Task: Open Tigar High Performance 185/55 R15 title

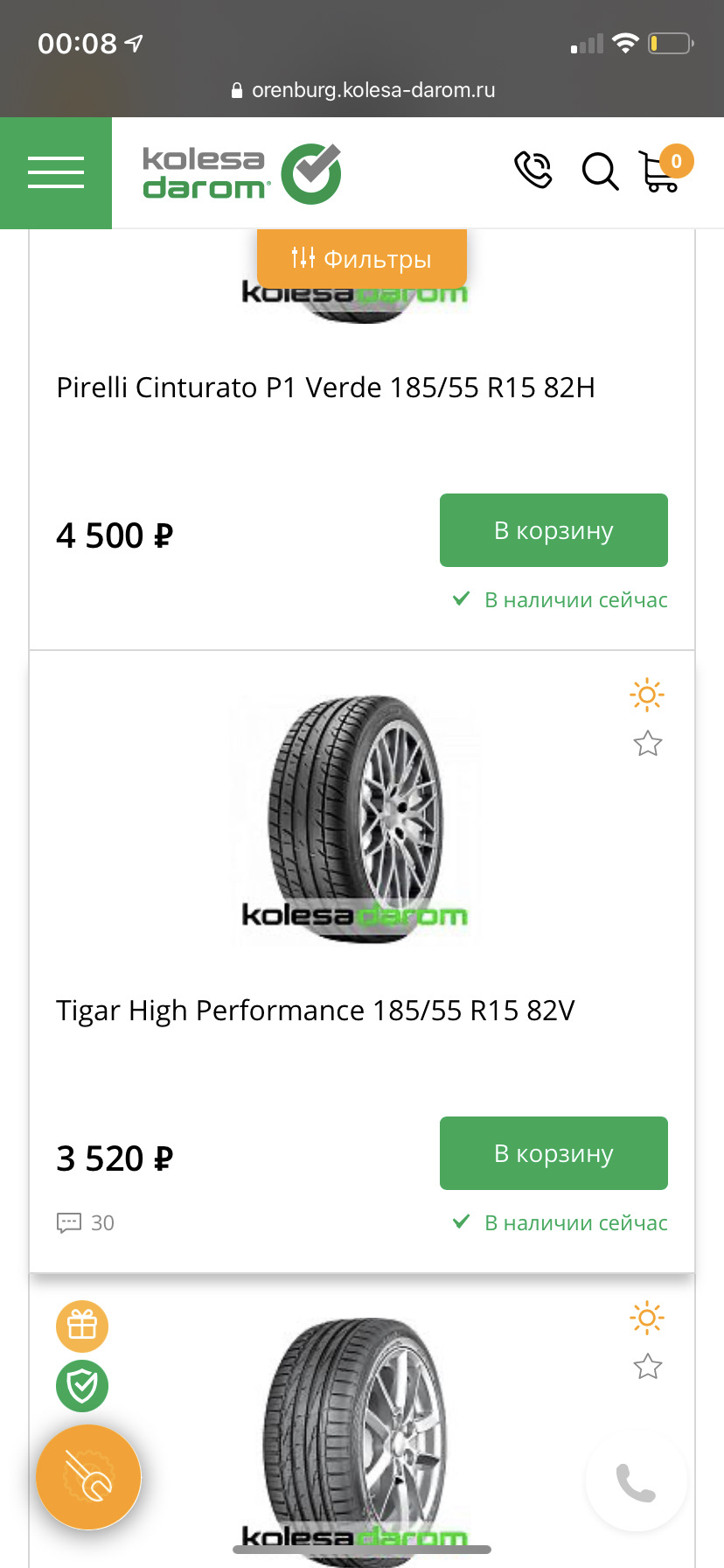Action: click(x=315, y=1011)
